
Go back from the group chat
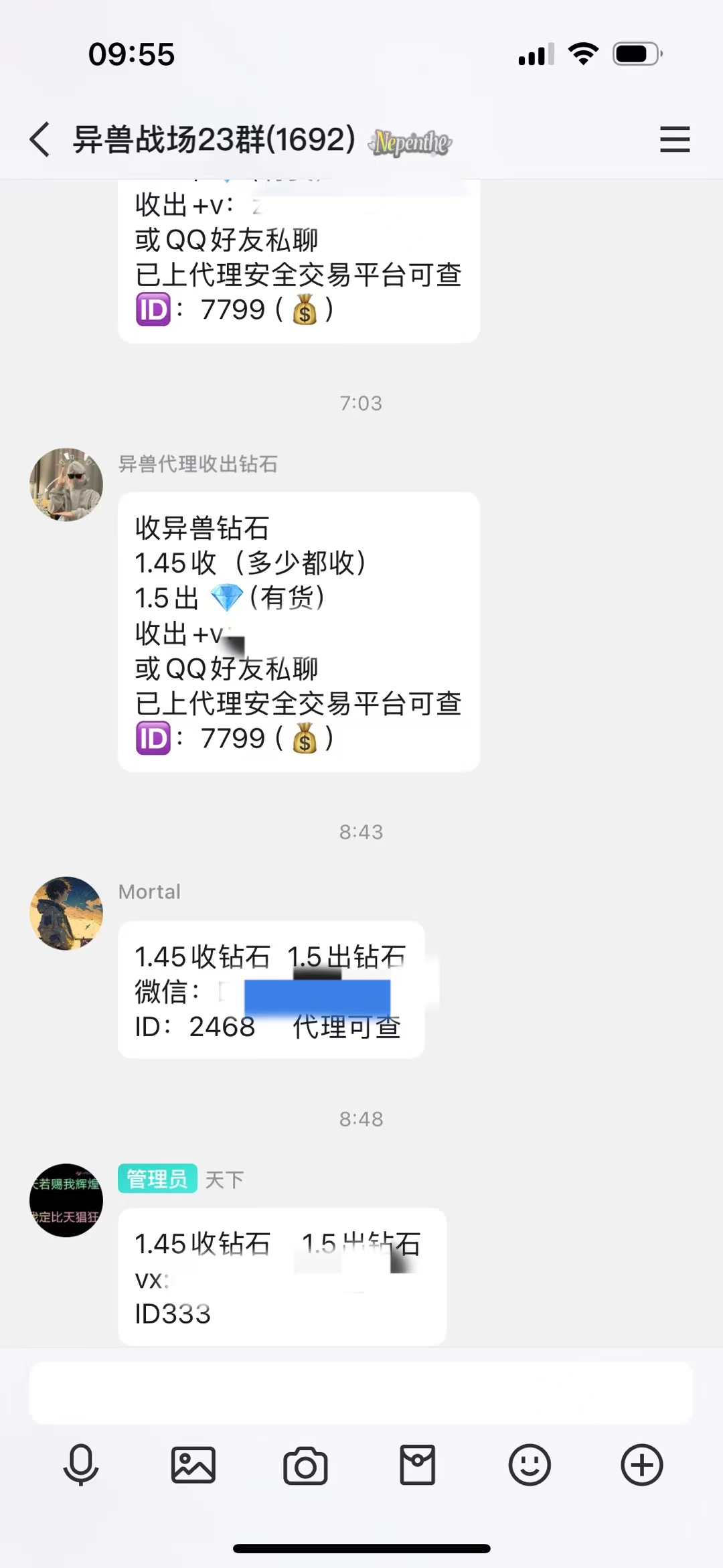coord(40,139)
